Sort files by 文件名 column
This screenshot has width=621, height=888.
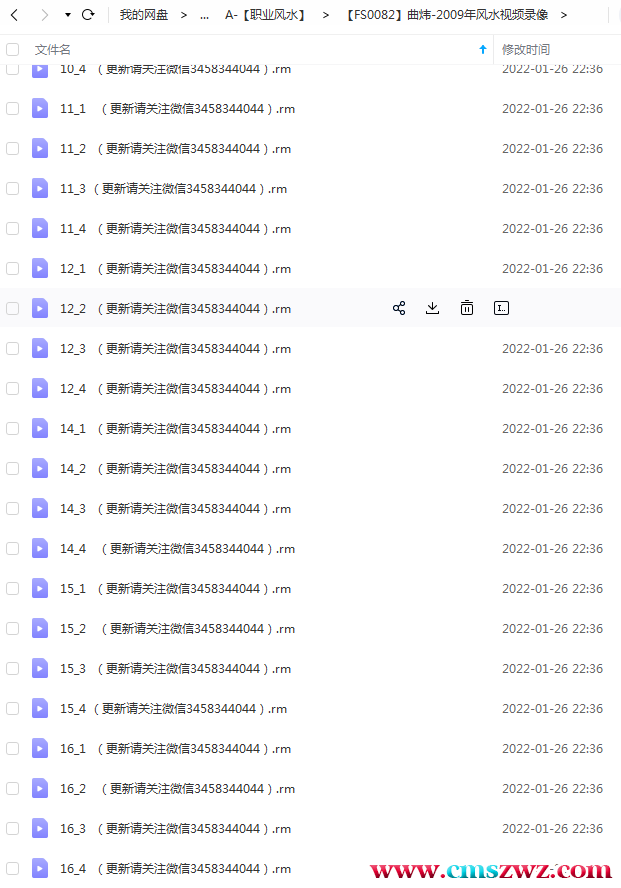click(x=53, y=49)
